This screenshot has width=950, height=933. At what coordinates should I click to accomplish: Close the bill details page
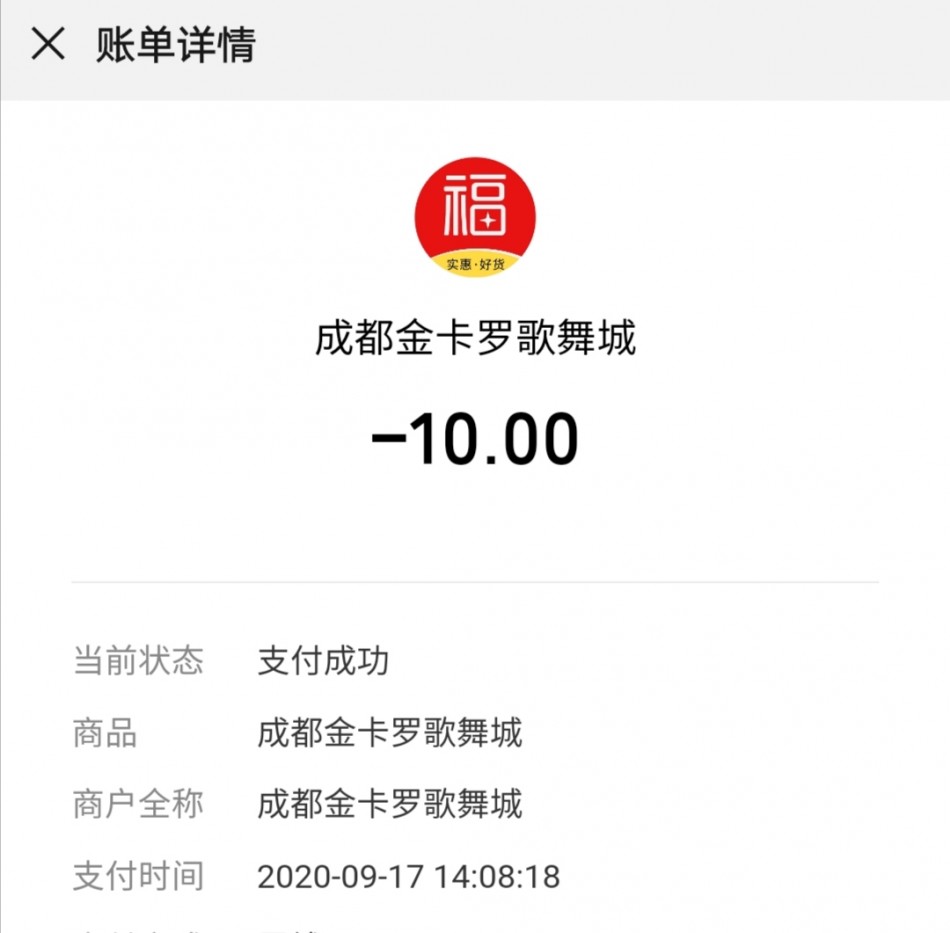pos(48,45)
